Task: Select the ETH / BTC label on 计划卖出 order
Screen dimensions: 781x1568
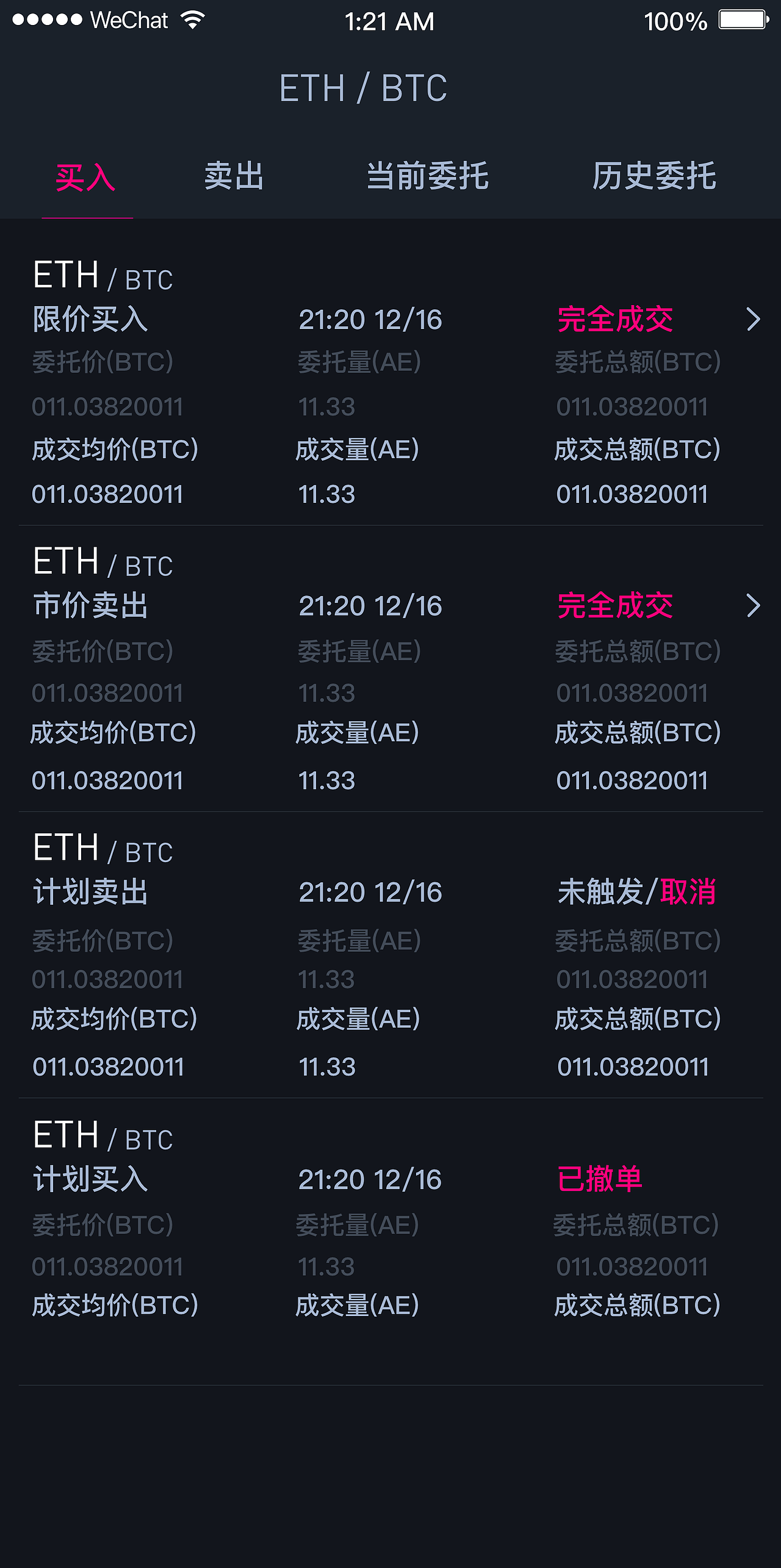Action: [x=101, y=848]
